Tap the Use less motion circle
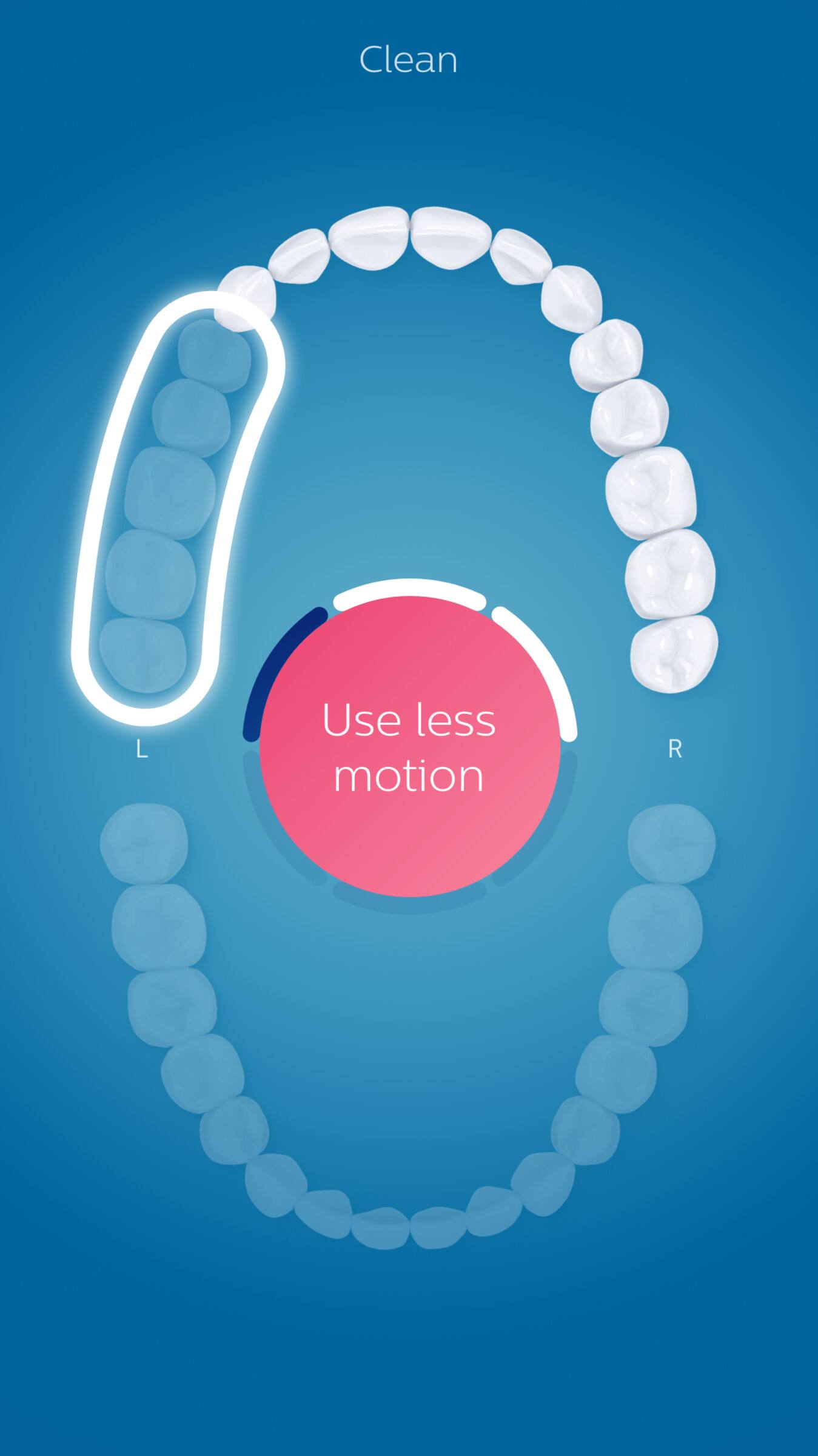Viewport: 818px width, 1456px height. (409, 746)
